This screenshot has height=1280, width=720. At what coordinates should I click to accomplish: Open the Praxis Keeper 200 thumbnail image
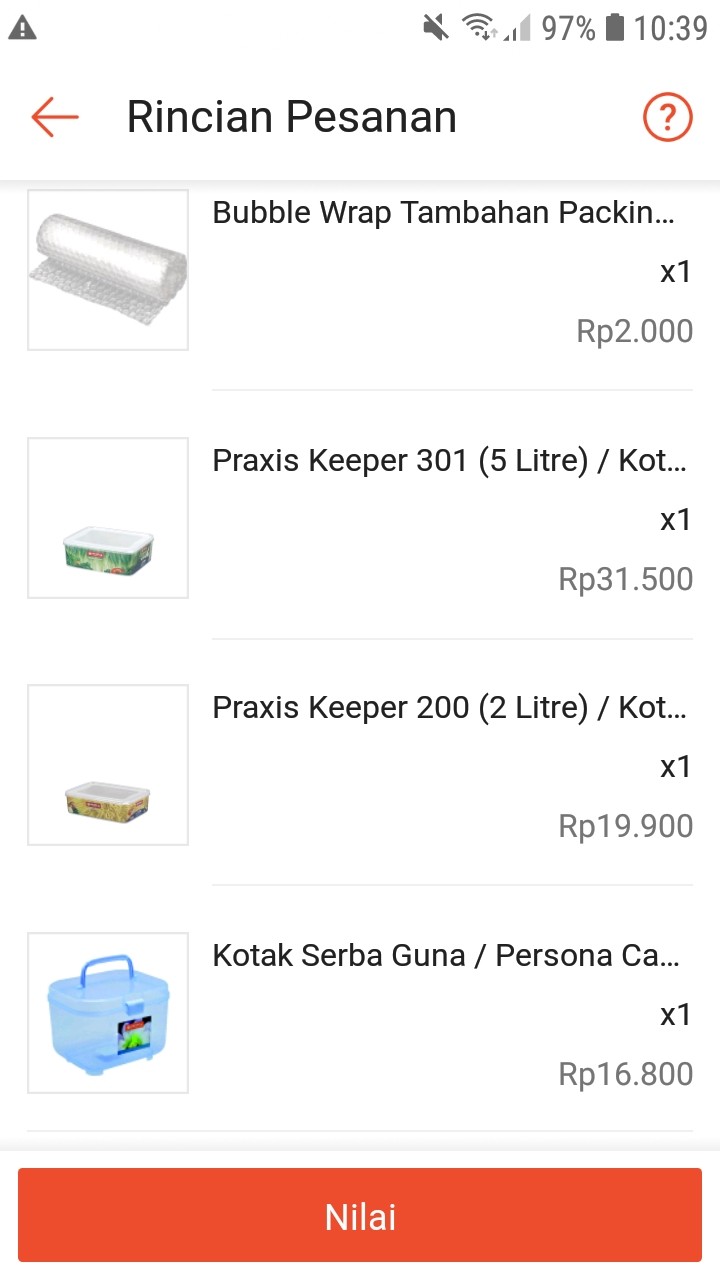coord(107,763)
